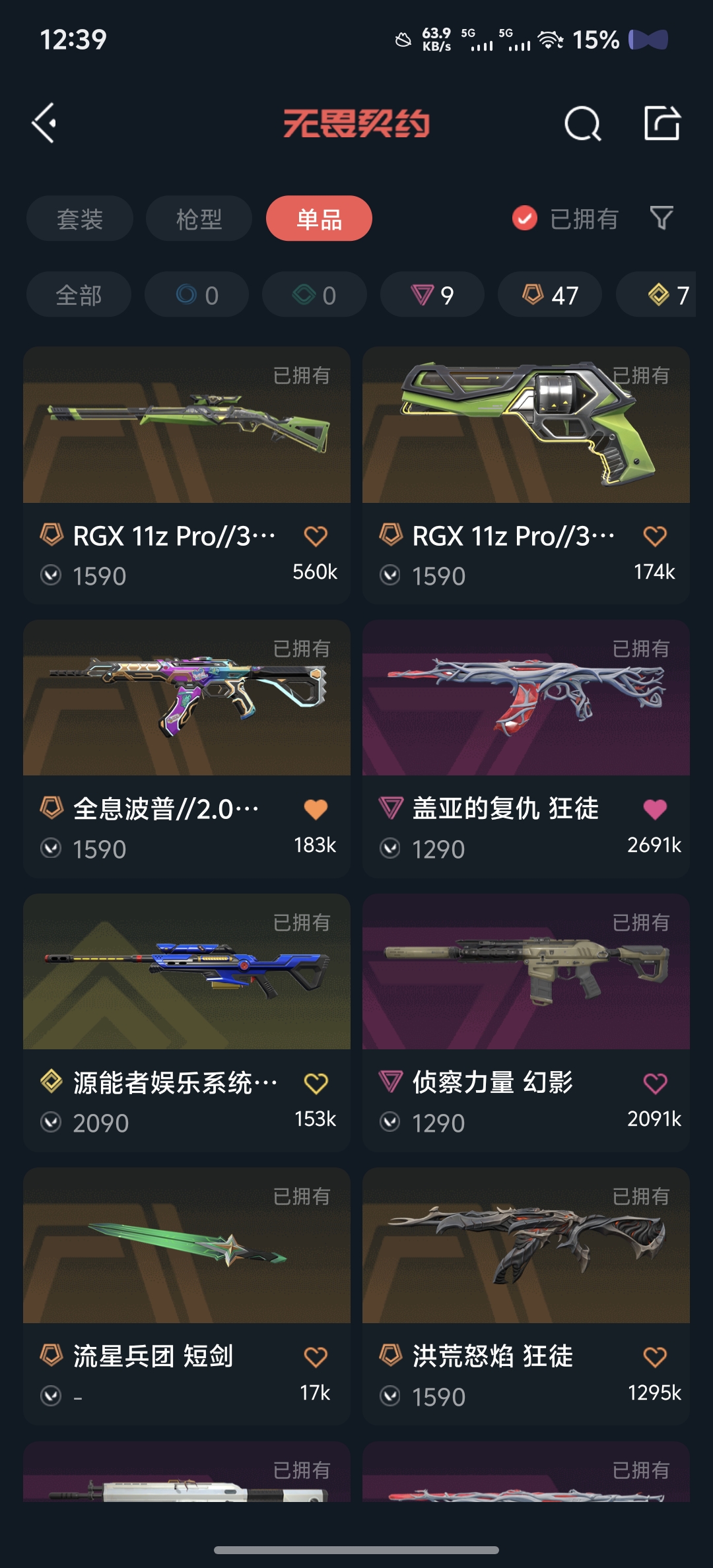Filter by the purple tier chip showing 9
The image size is (713, 1568).
pyautogui.click(x=432, y=295)
